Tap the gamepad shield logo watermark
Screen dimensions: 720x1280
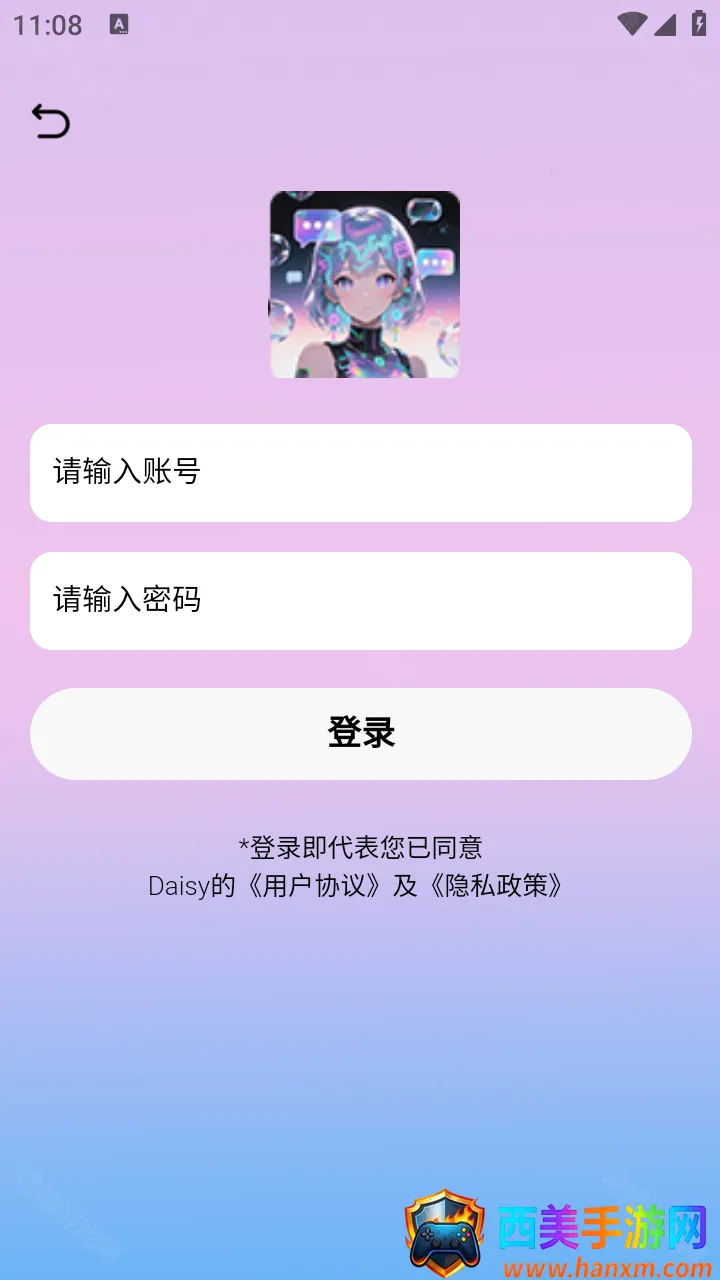point(443,1230)
